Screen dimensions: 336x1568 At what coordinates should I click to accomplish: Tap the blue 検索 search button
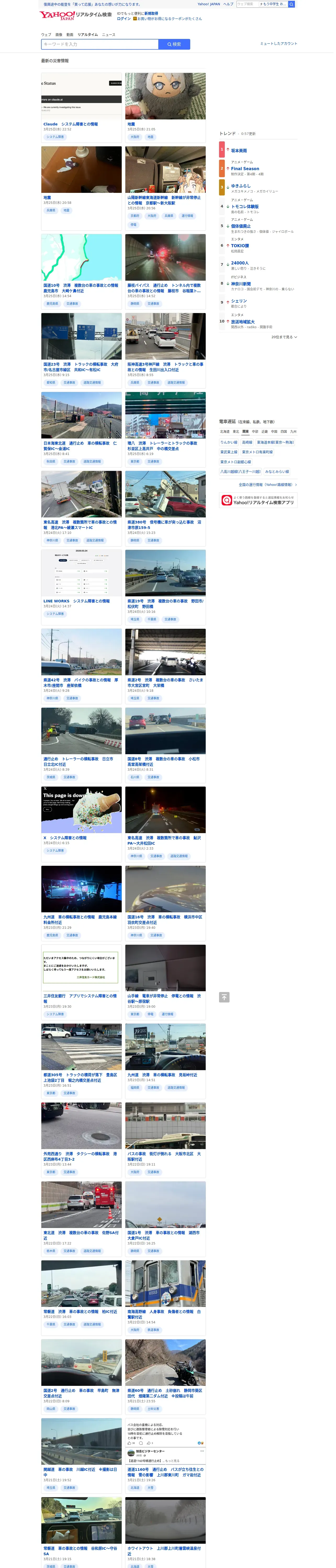[x=174, y=44]
